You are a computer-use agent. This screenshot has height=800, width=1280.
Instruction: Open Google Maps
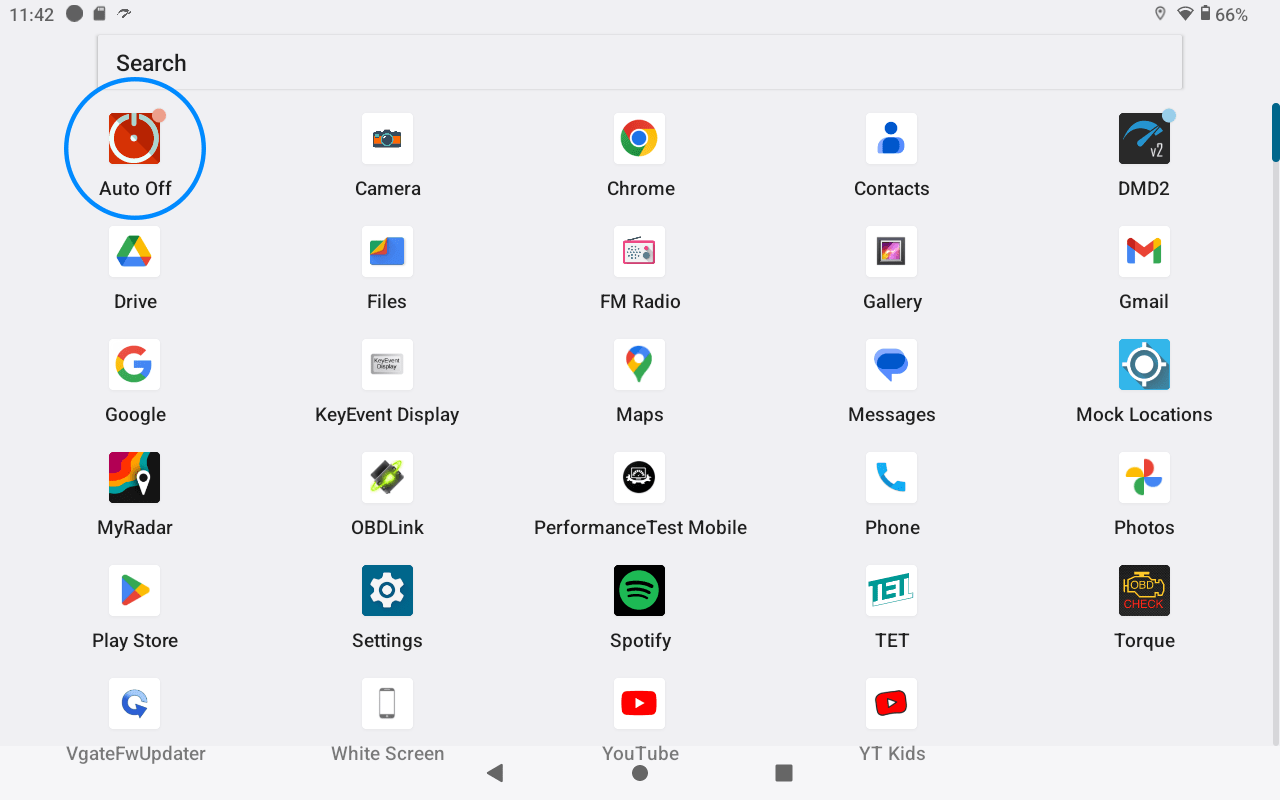(639, 365)
